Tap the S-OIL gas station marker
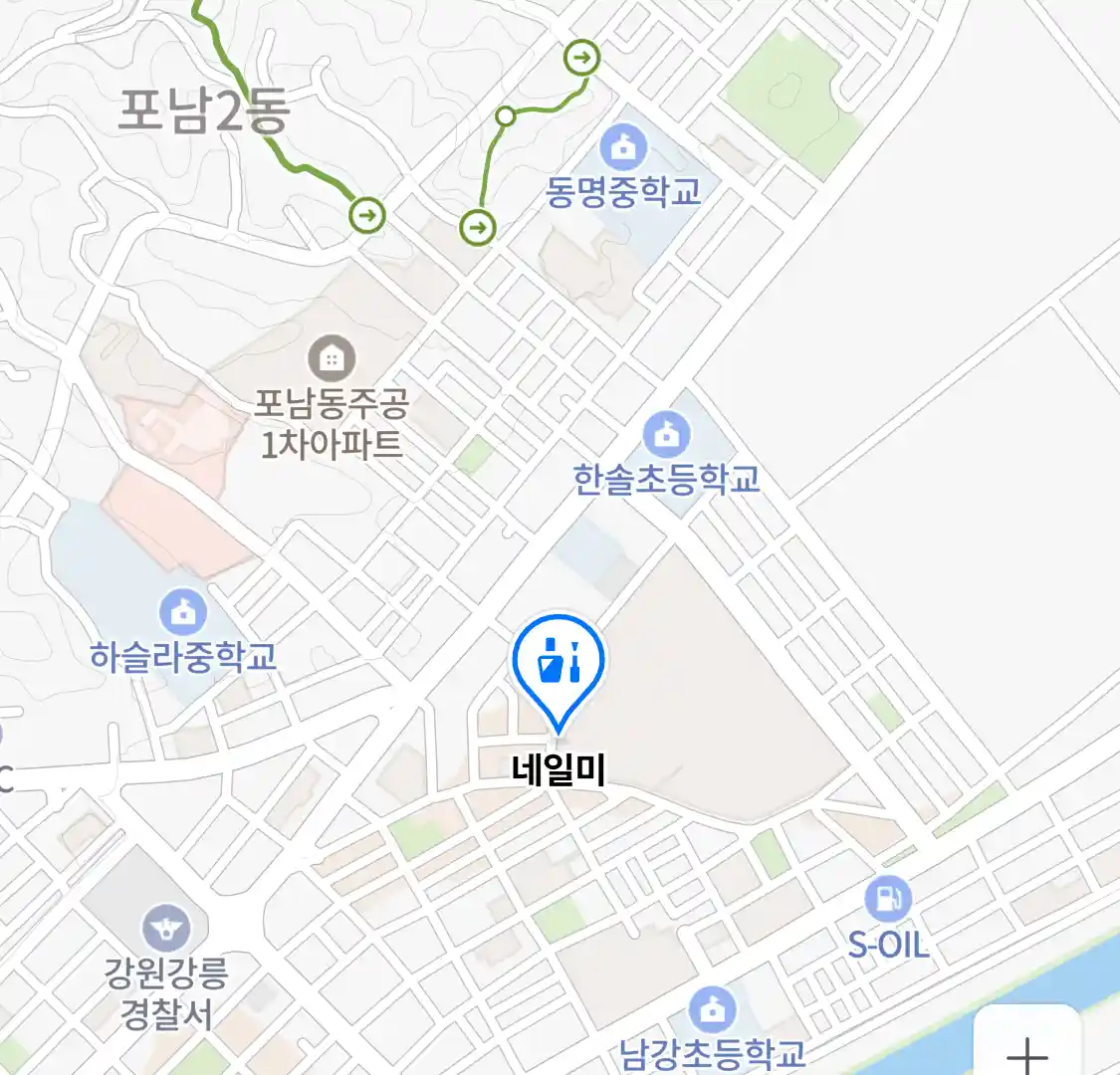 click(887, 899)
